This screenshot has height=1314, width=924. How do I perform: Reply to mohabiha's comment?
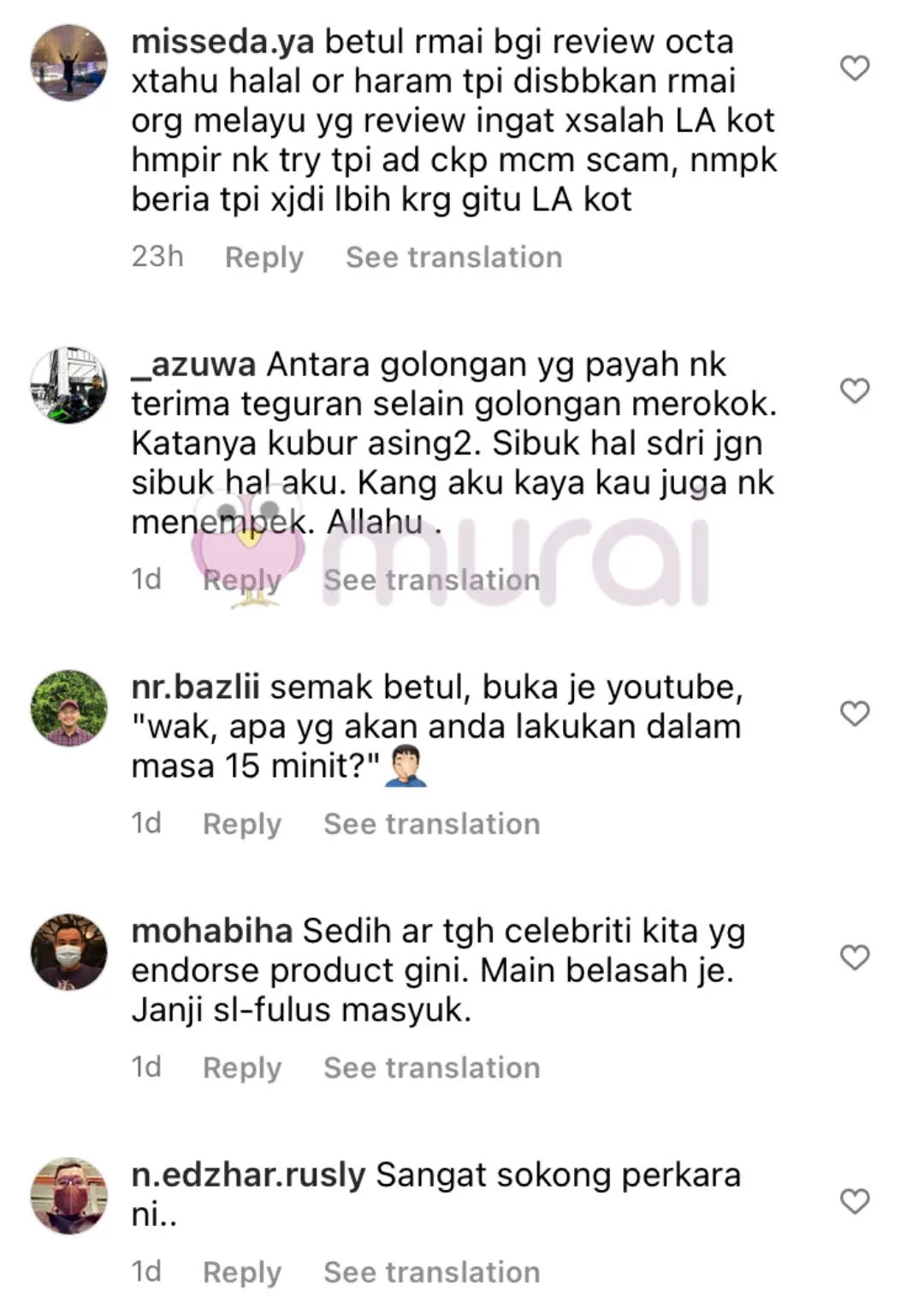point(241,1068)
